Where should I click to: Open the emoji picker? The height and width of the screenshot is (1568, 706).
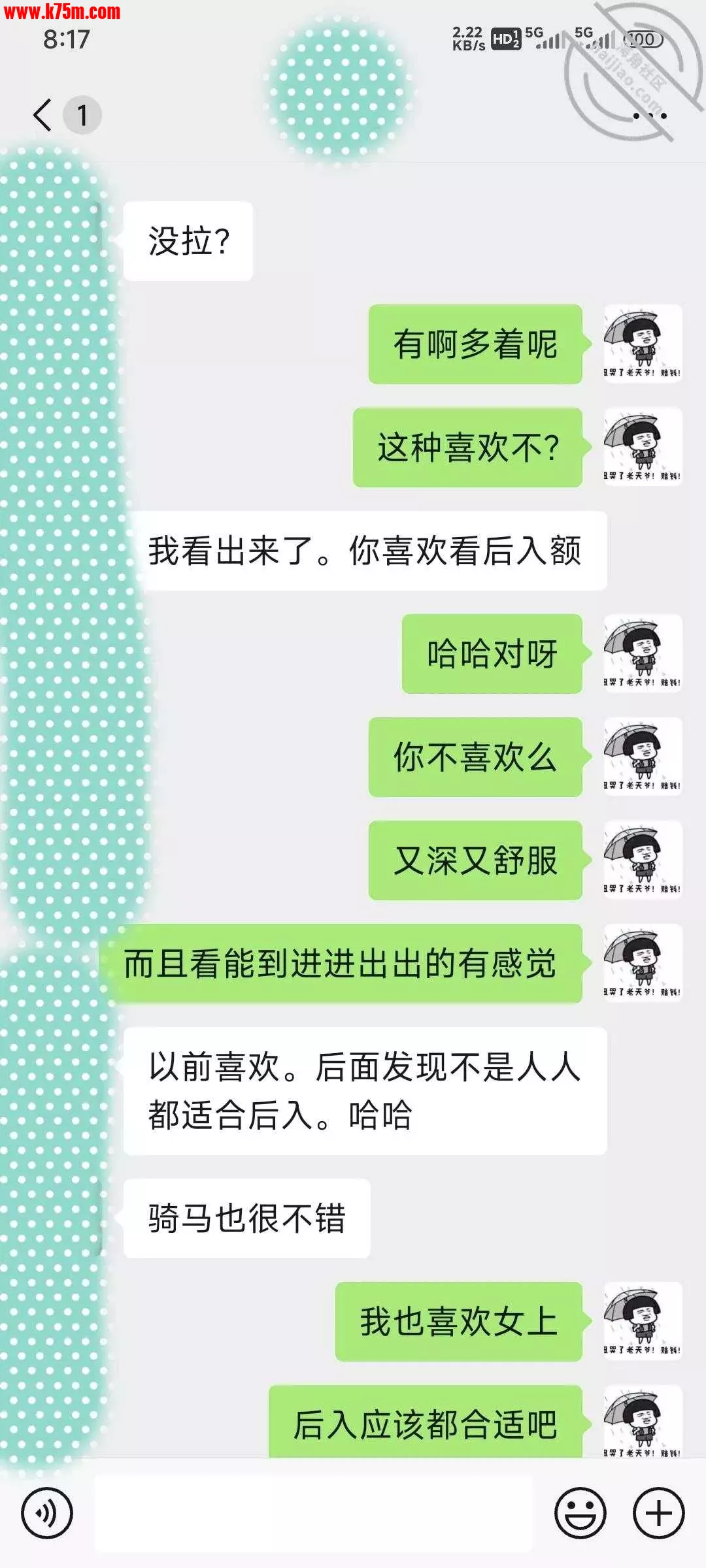(580, 1513)
